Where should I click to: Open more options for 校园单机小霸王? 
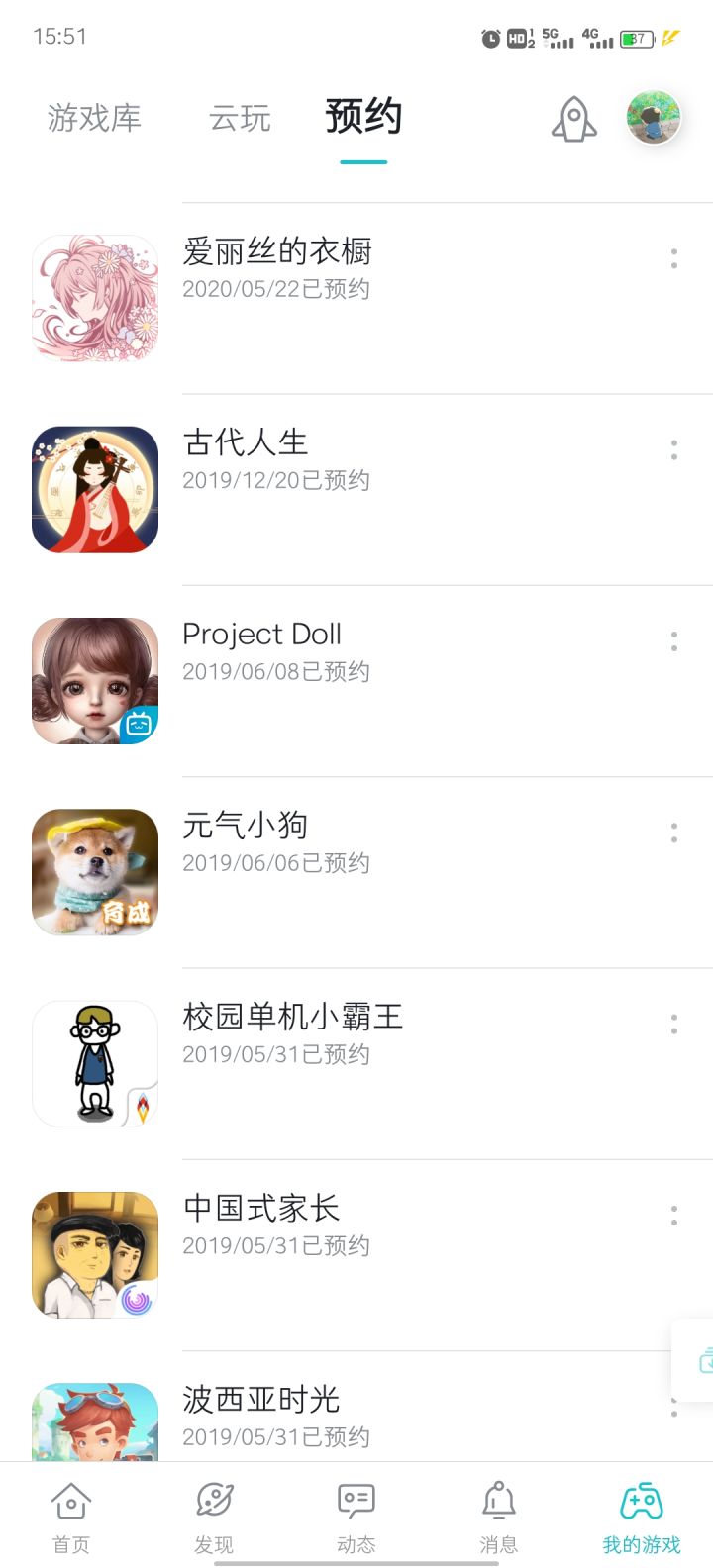pos(674,1025)
